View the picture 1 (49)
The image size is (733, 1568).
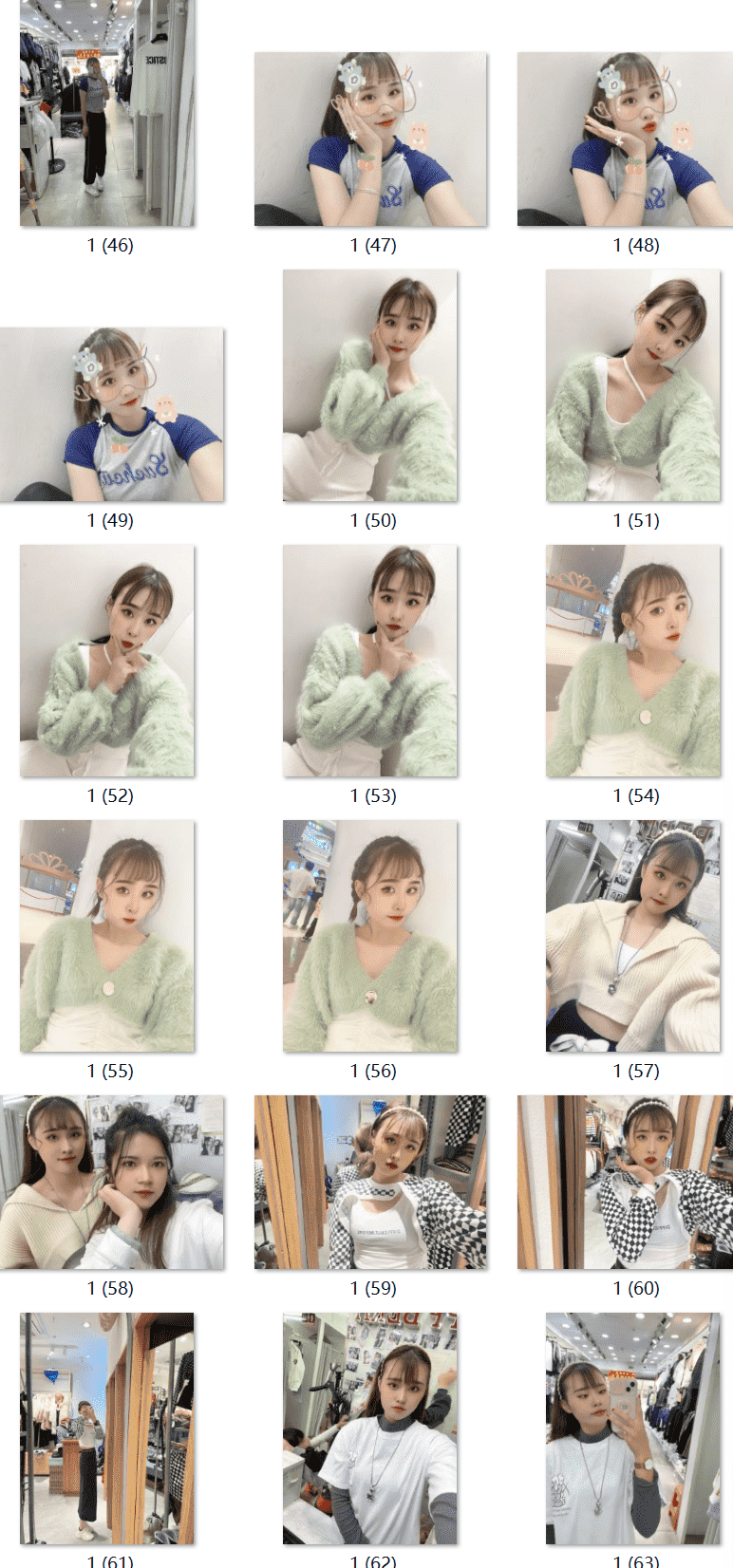coord(112,415)
